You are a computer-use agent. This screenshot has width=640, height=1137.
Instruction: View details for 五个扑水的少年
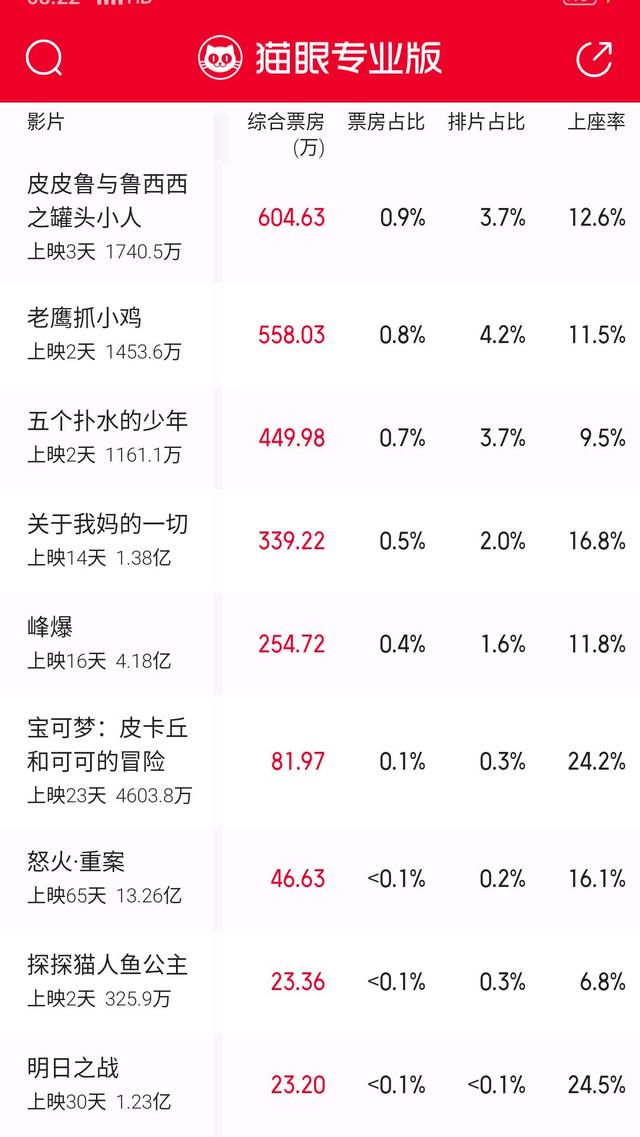320,438
